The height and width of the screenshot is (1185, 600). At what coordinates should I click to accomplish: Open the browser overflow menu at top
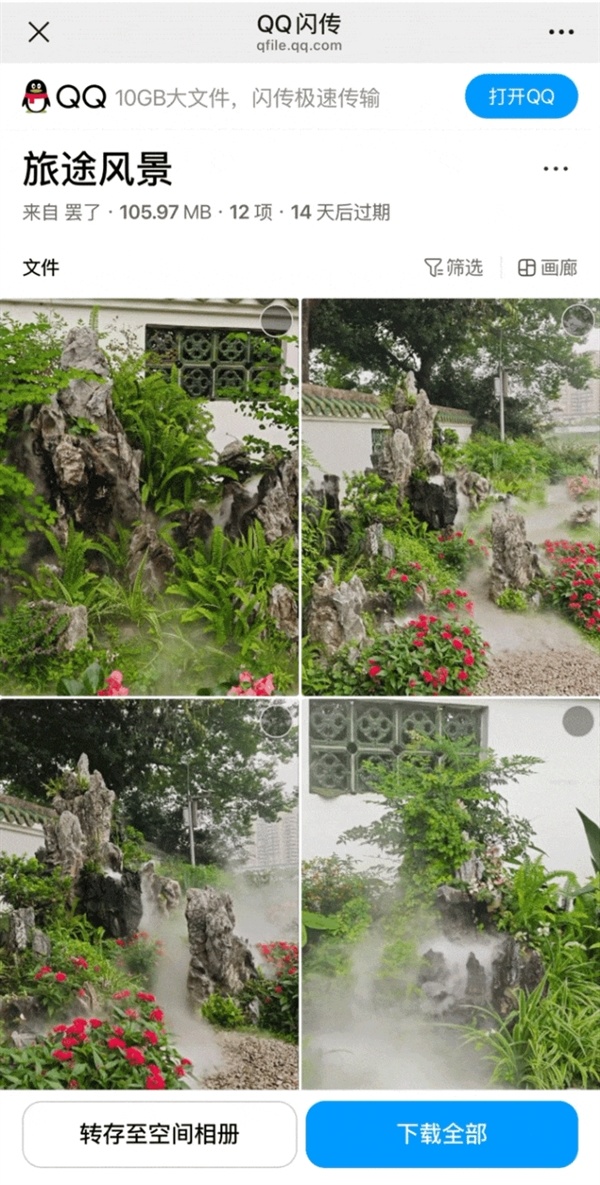click(561, 32)
